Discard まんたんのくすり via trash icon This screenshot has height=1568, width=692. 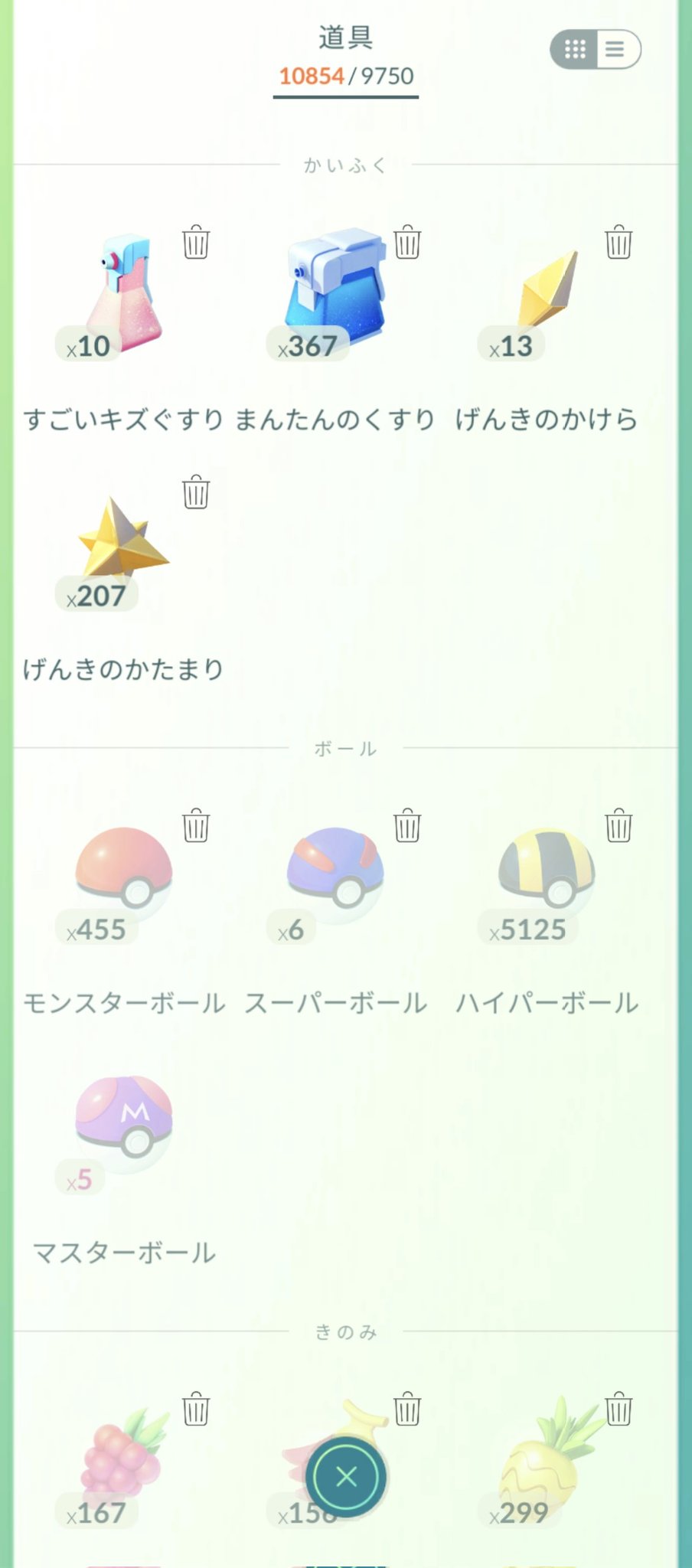(407, 243)
